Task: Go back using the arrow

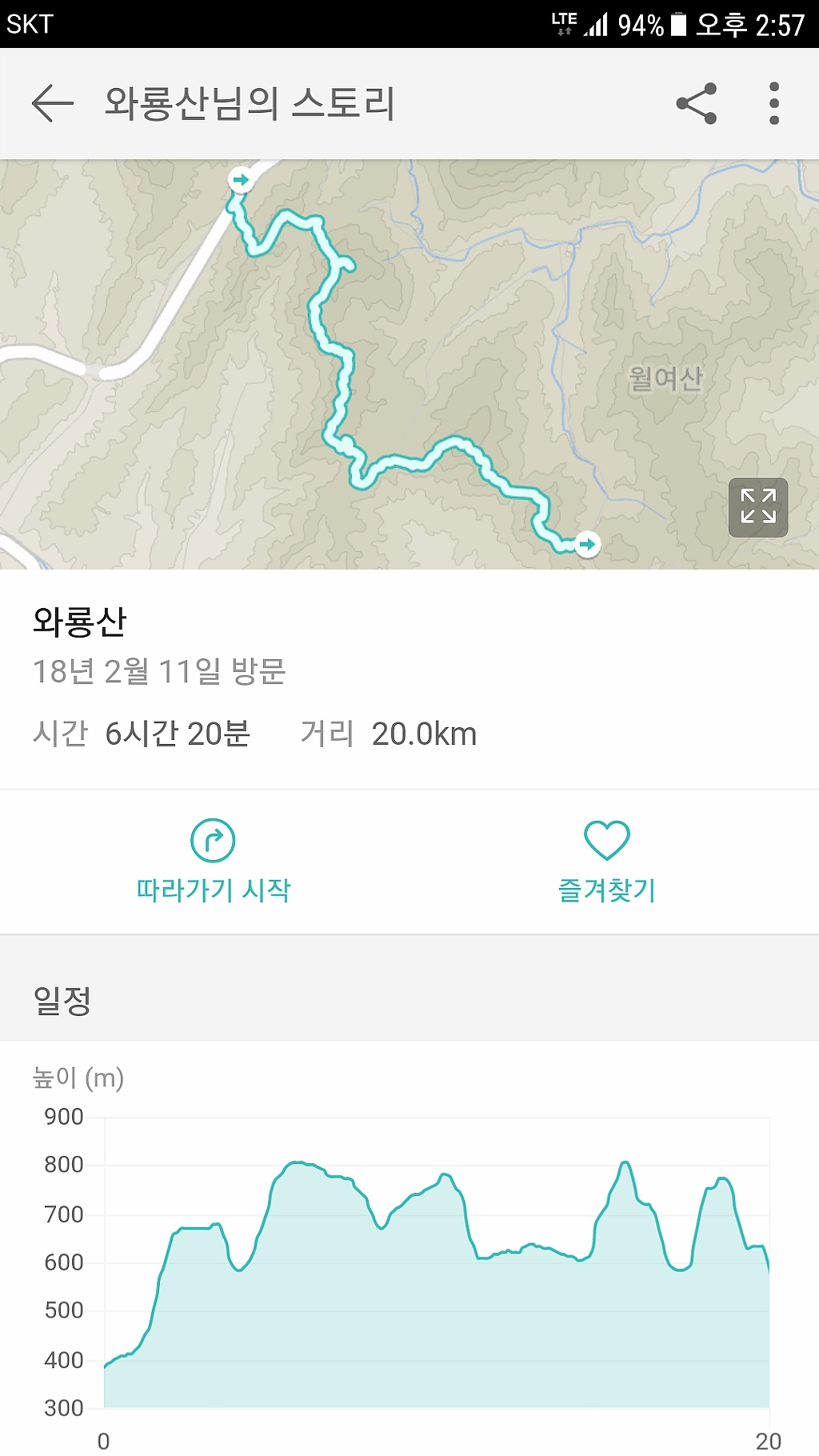Action: pos(53,103)
